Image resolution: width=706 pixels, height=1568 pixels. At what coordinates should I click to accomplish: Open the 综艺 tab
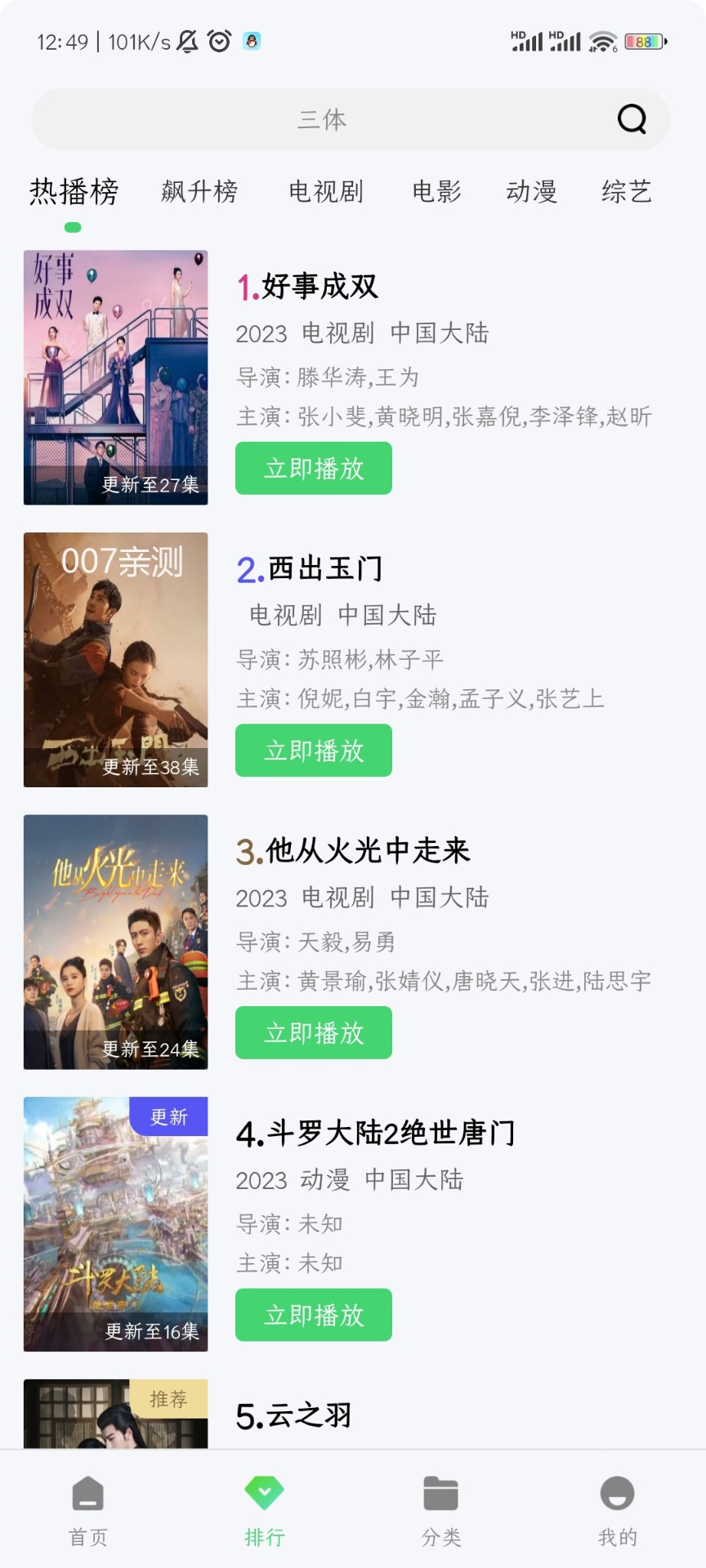click(x=626, y=193)
